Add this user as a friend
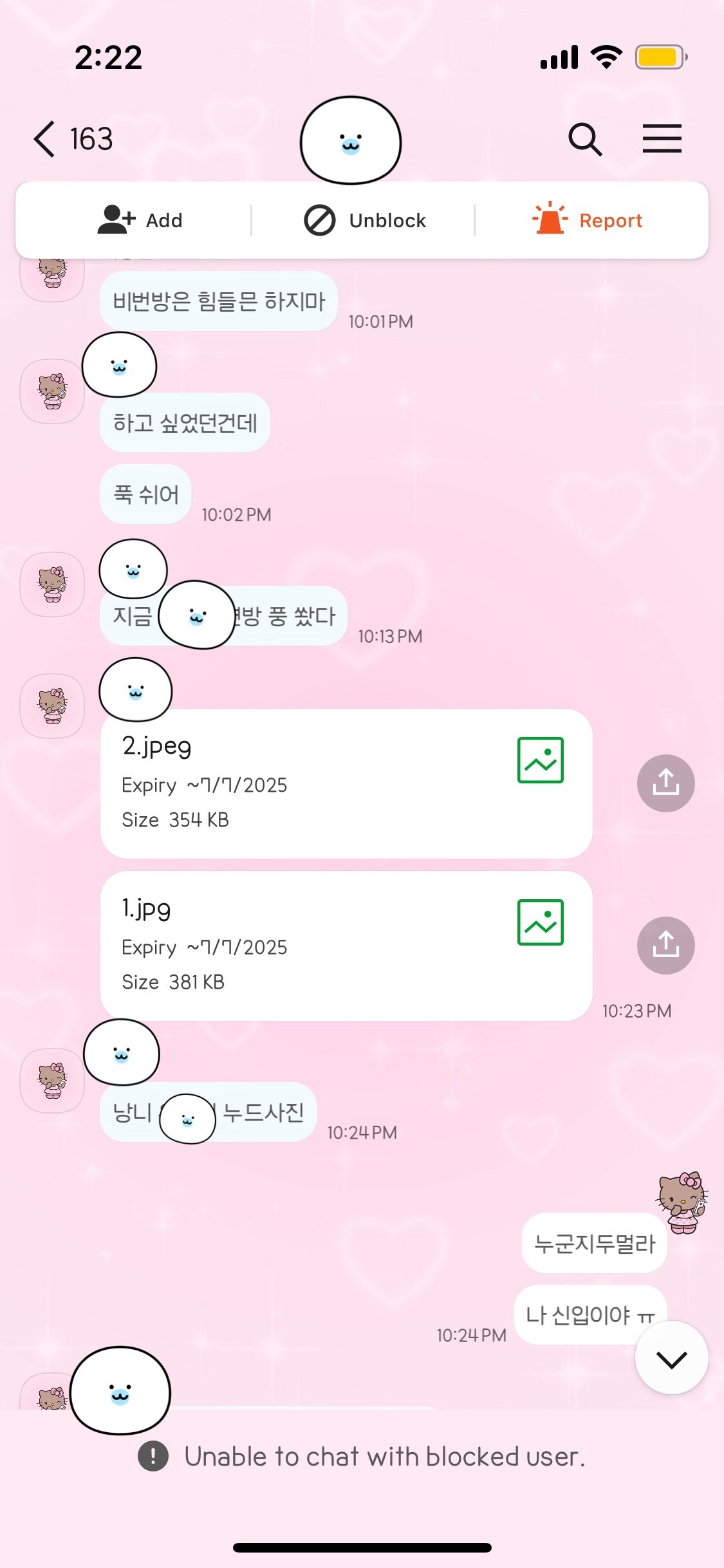Screen dimensions: 724x1568 point(140,220)
